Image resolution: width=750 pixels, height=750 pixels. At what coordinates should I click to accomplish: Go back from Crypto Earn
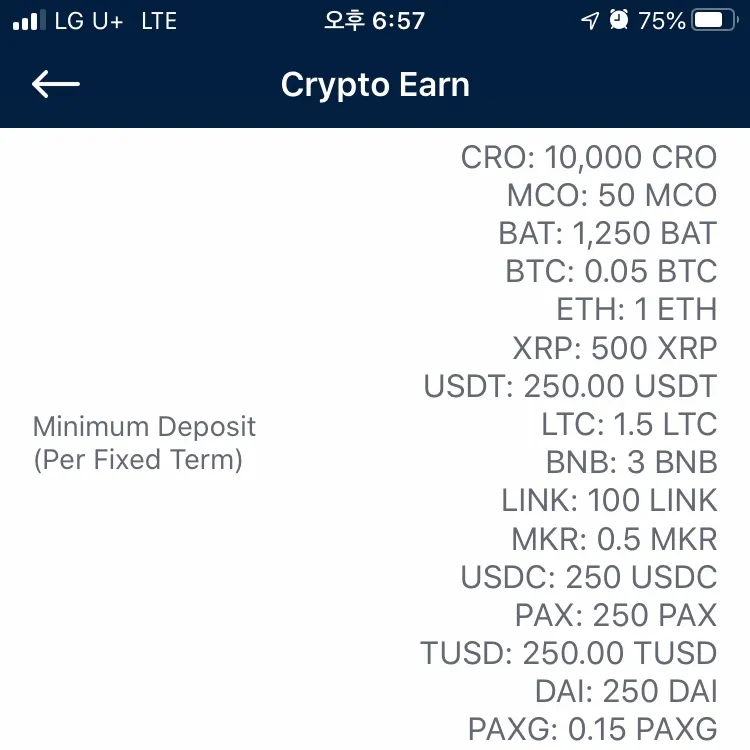pyautogui.click(x=56, y=84)
